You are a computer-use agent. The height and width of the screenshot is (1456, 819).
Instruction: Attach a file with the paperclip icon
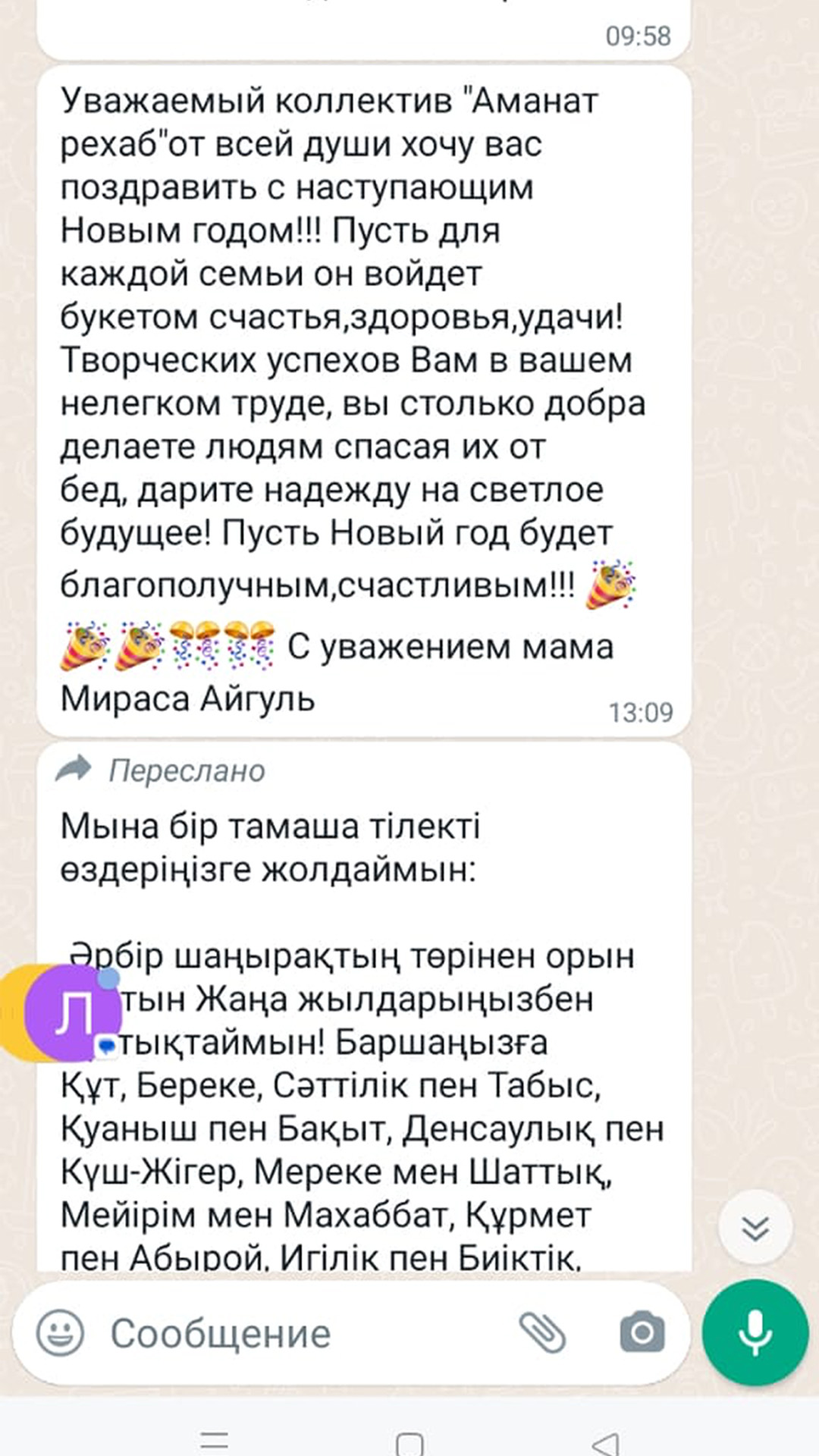pos(542,1332)
